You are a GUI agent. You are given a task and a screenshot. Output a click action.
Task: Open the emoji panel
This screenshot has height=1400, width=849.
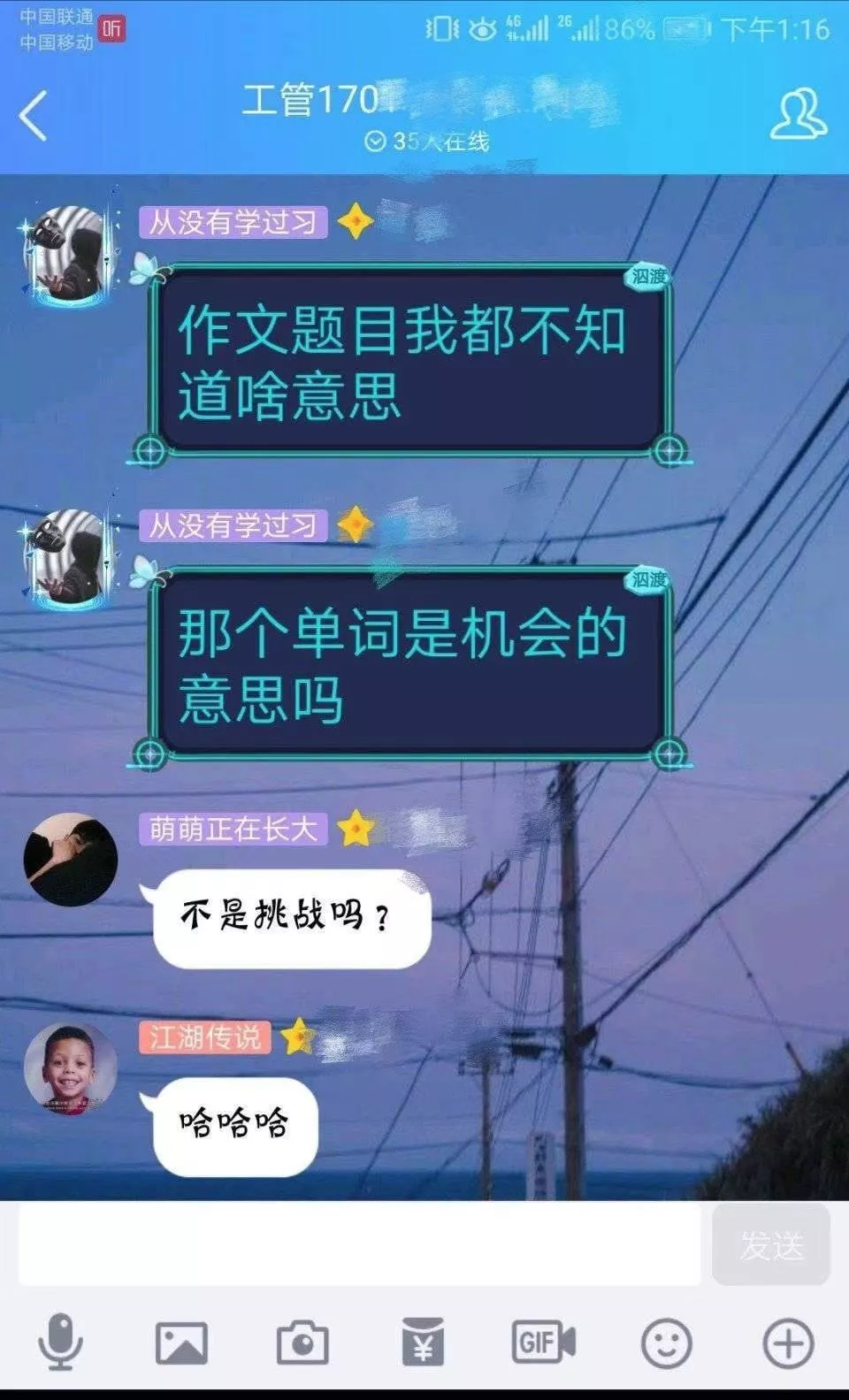666,1343
